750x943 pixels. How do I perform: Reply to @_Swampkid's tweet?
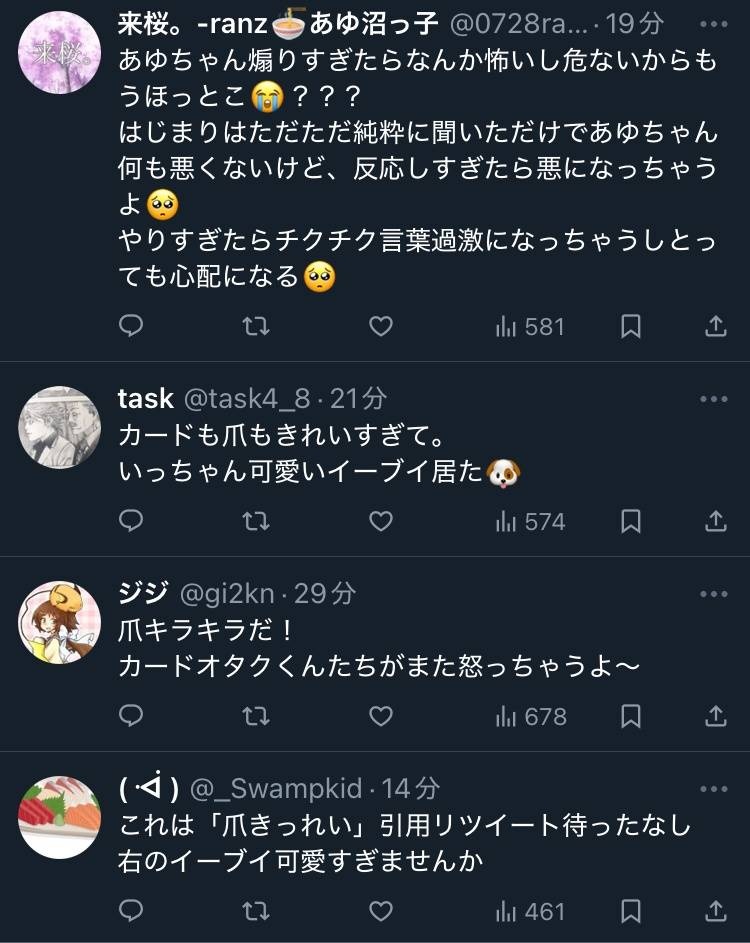tap(132, 911)
